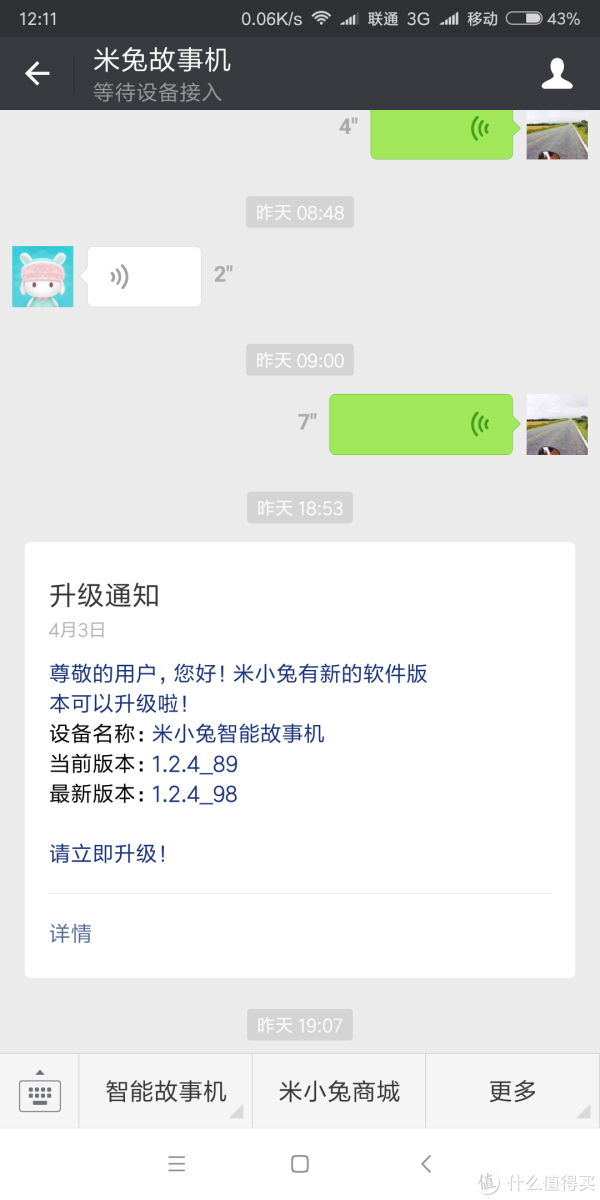
Task: Open 米小兔商城 store
Action: [339, 1091]
